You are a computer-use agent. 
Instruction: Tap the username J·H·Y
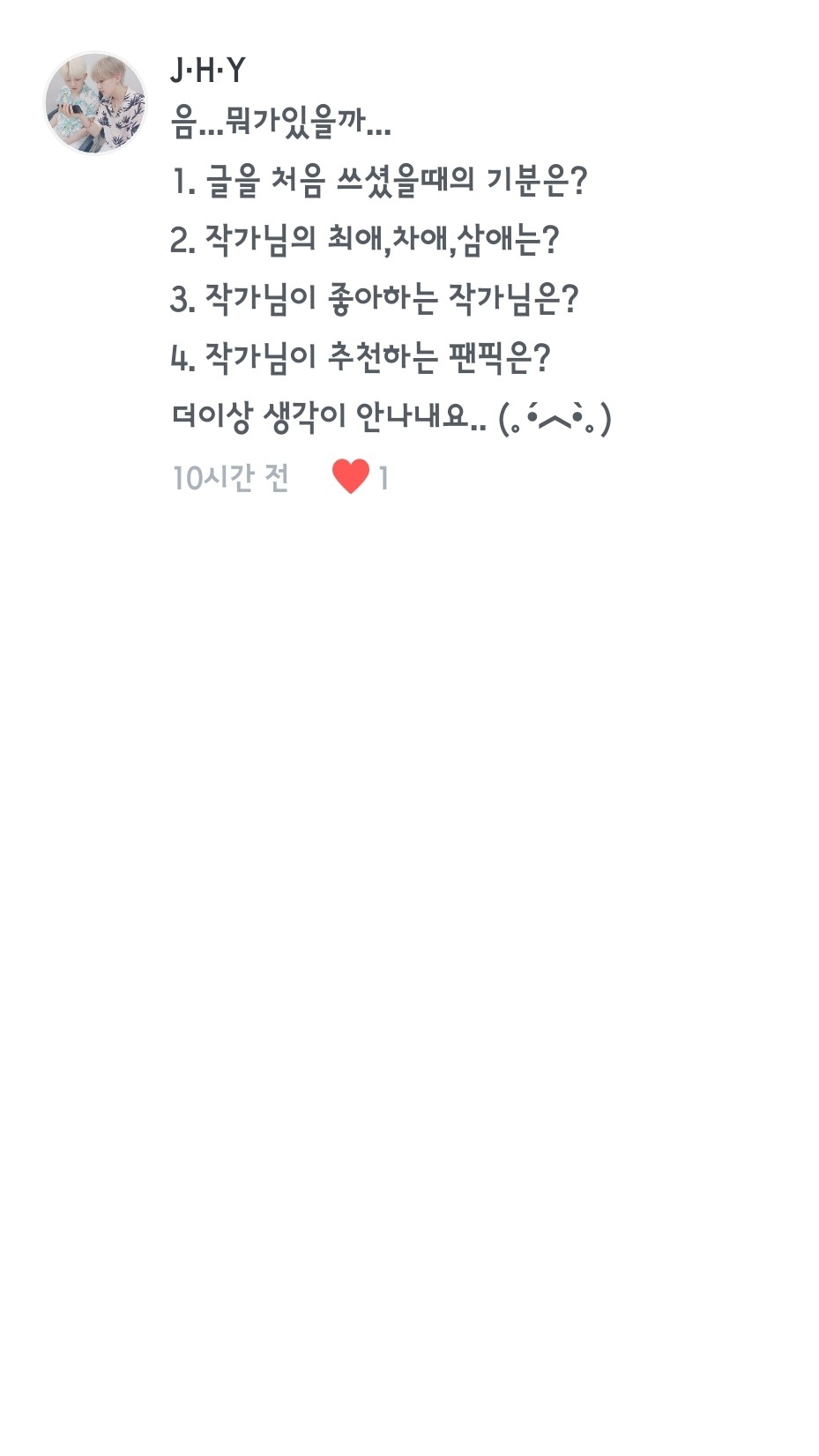click(208, 71)
